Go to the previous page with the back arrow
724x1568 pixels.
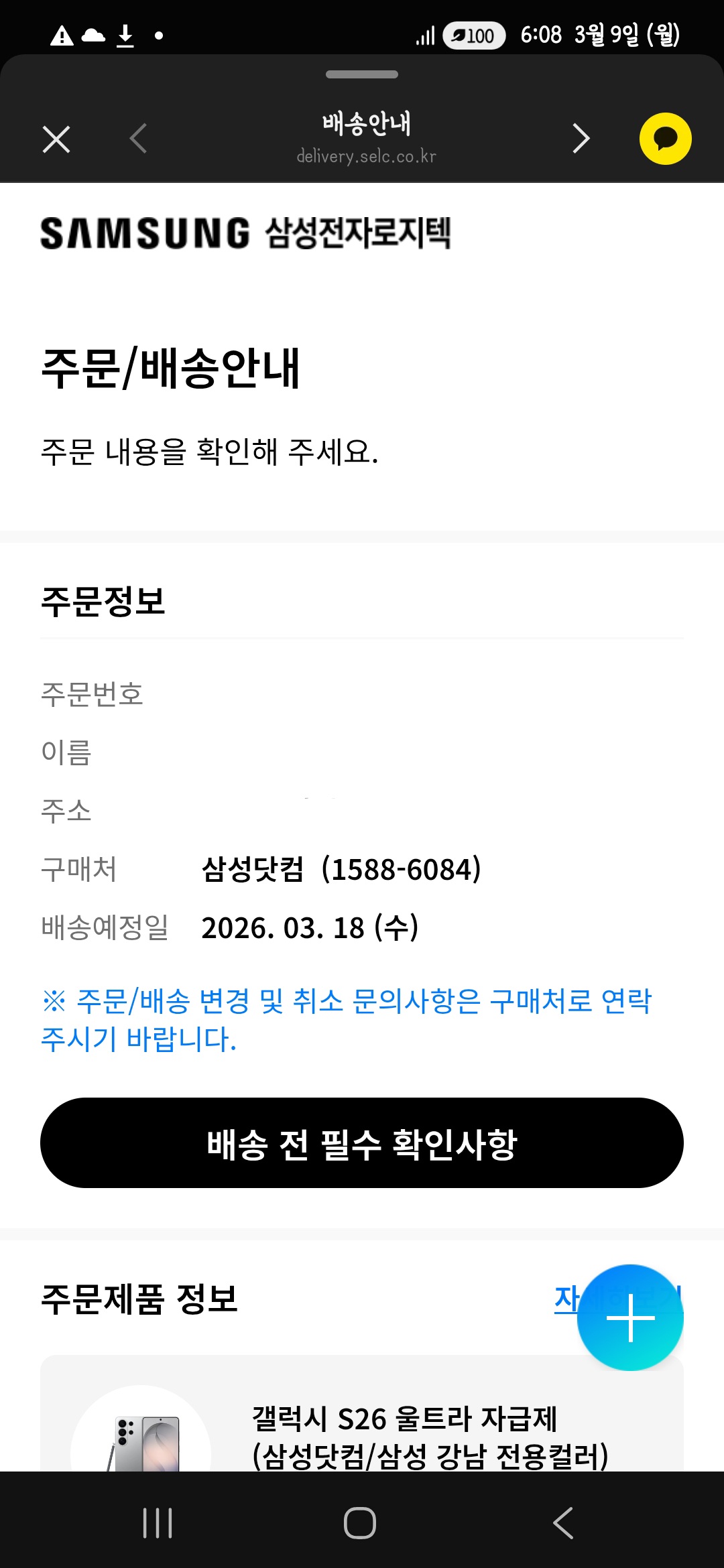tap(138, 139)
